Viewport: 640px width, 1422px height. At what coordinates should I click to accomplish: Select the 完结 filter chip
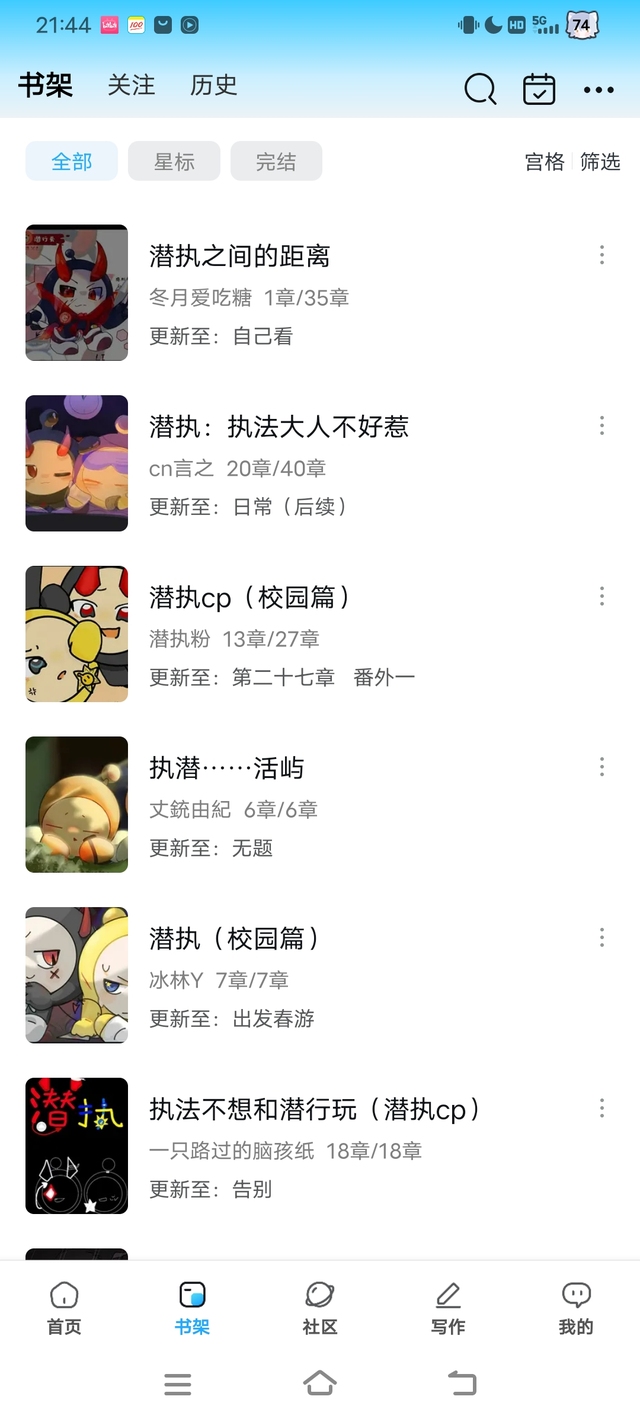point(276,161)
